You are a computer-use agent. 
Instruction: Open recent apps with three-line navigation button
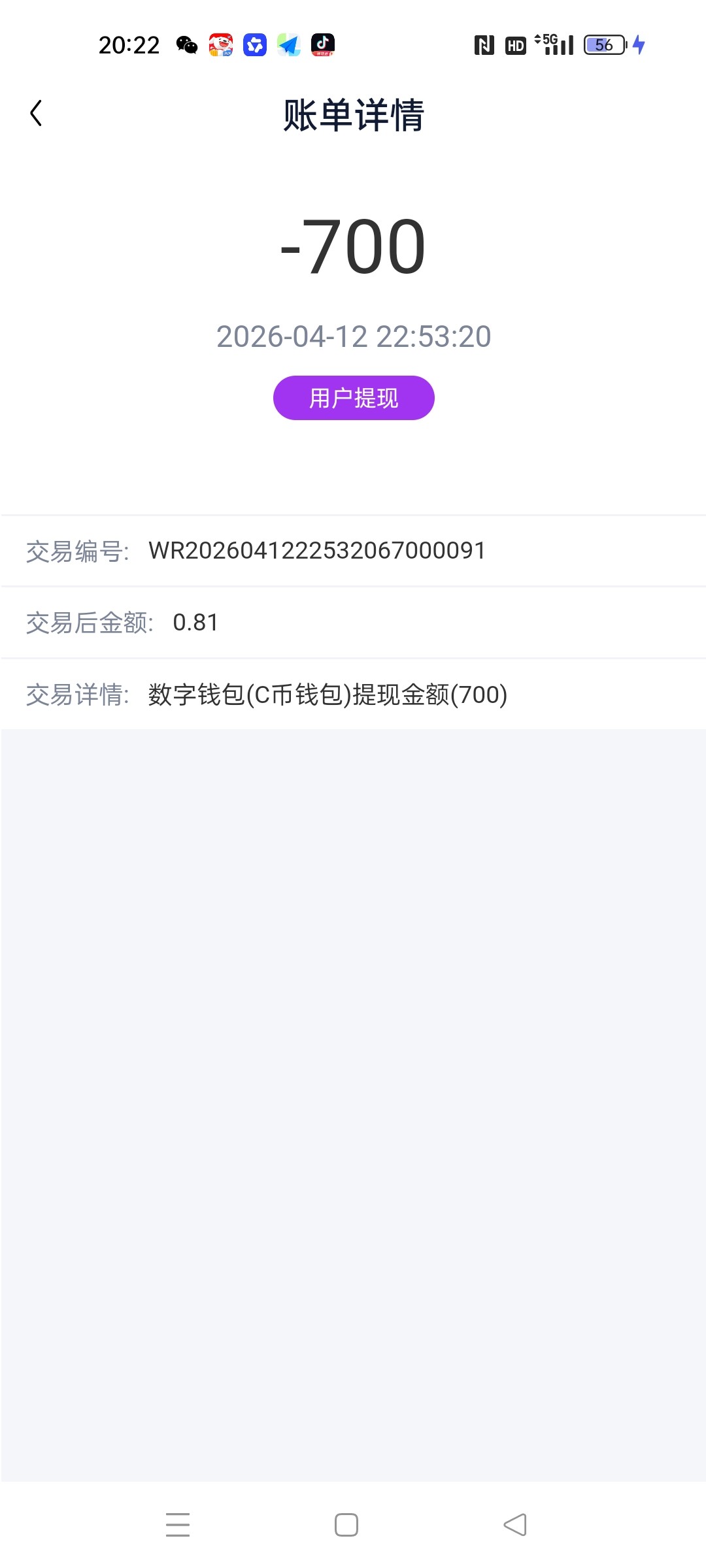178,1524
